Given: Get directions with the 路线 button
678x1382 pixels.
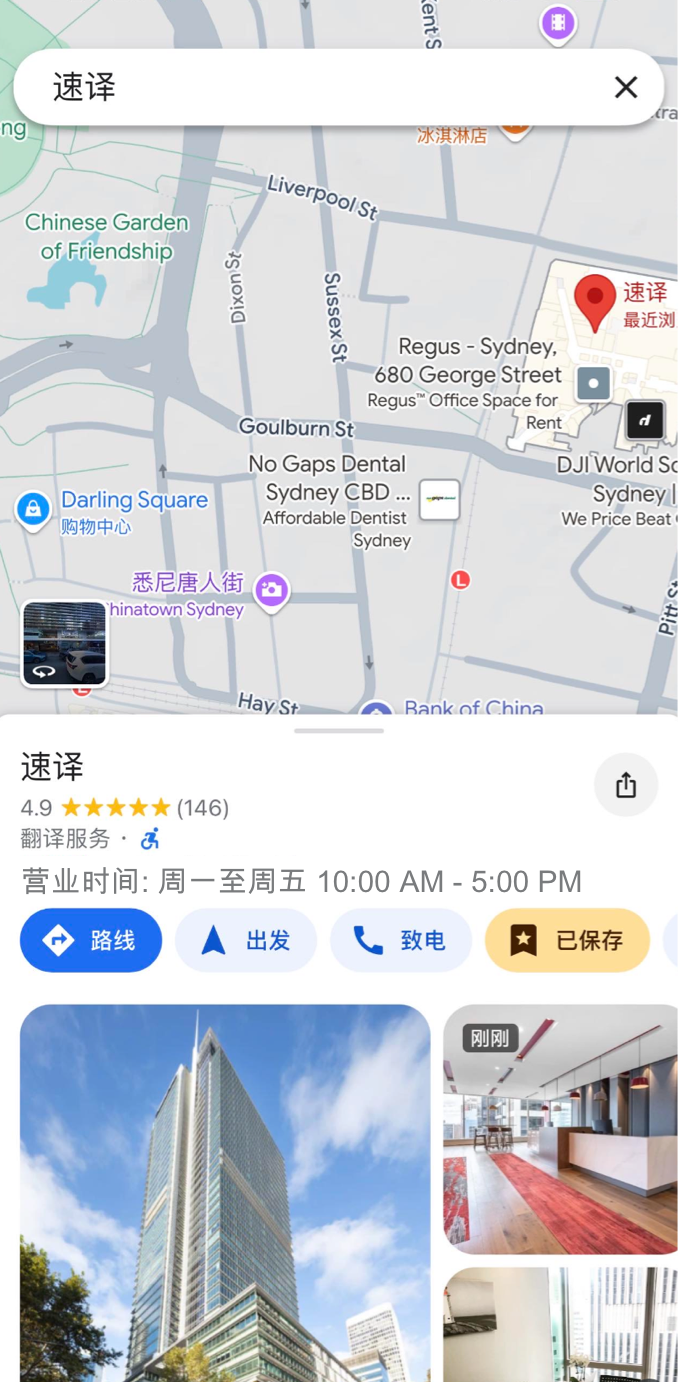Looking at the screenshot, I should tap(91, 940).
